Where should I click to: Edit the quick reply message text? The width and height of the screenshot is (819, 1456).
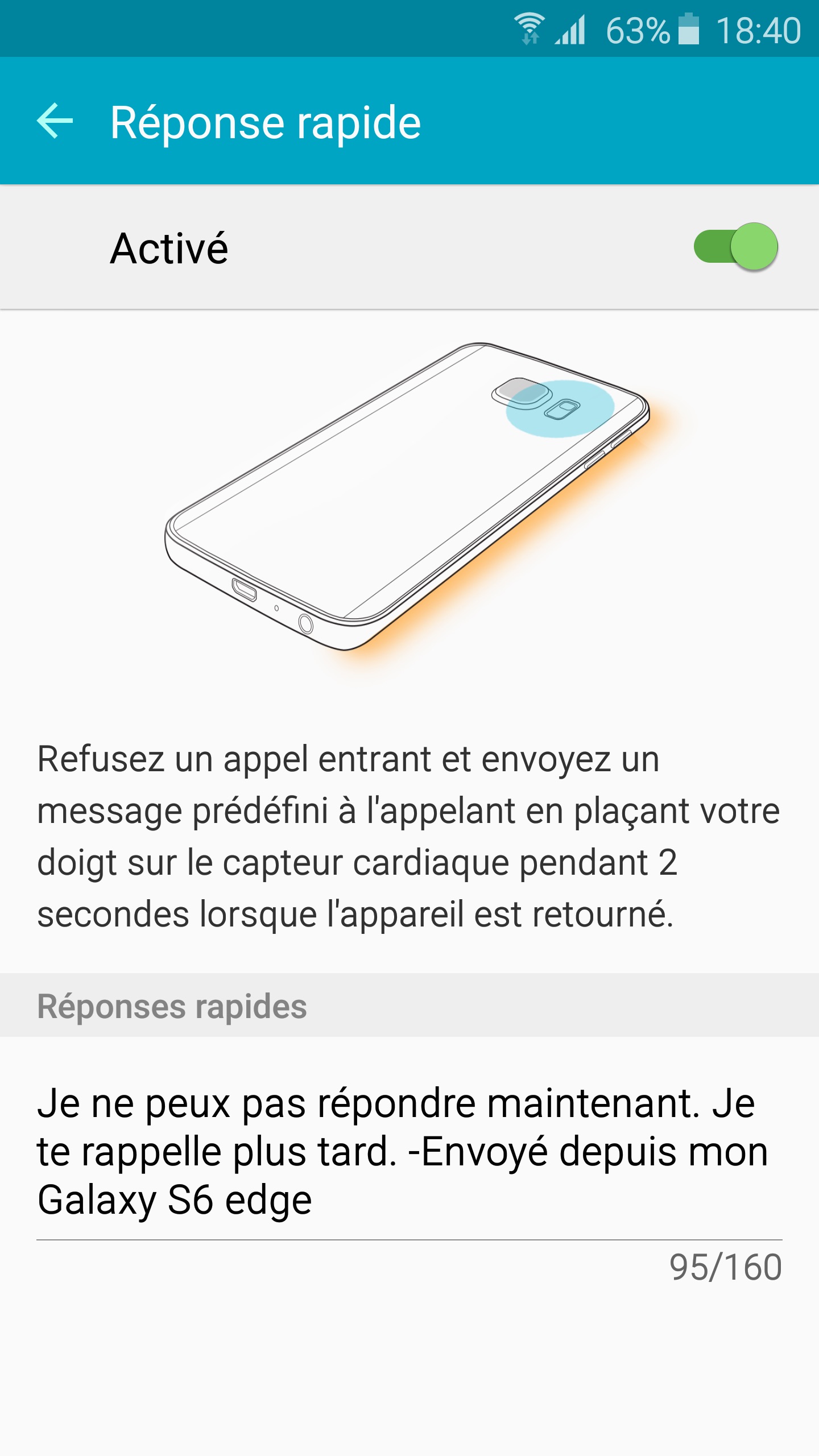pyautogui.click(x=402, y=1151)
